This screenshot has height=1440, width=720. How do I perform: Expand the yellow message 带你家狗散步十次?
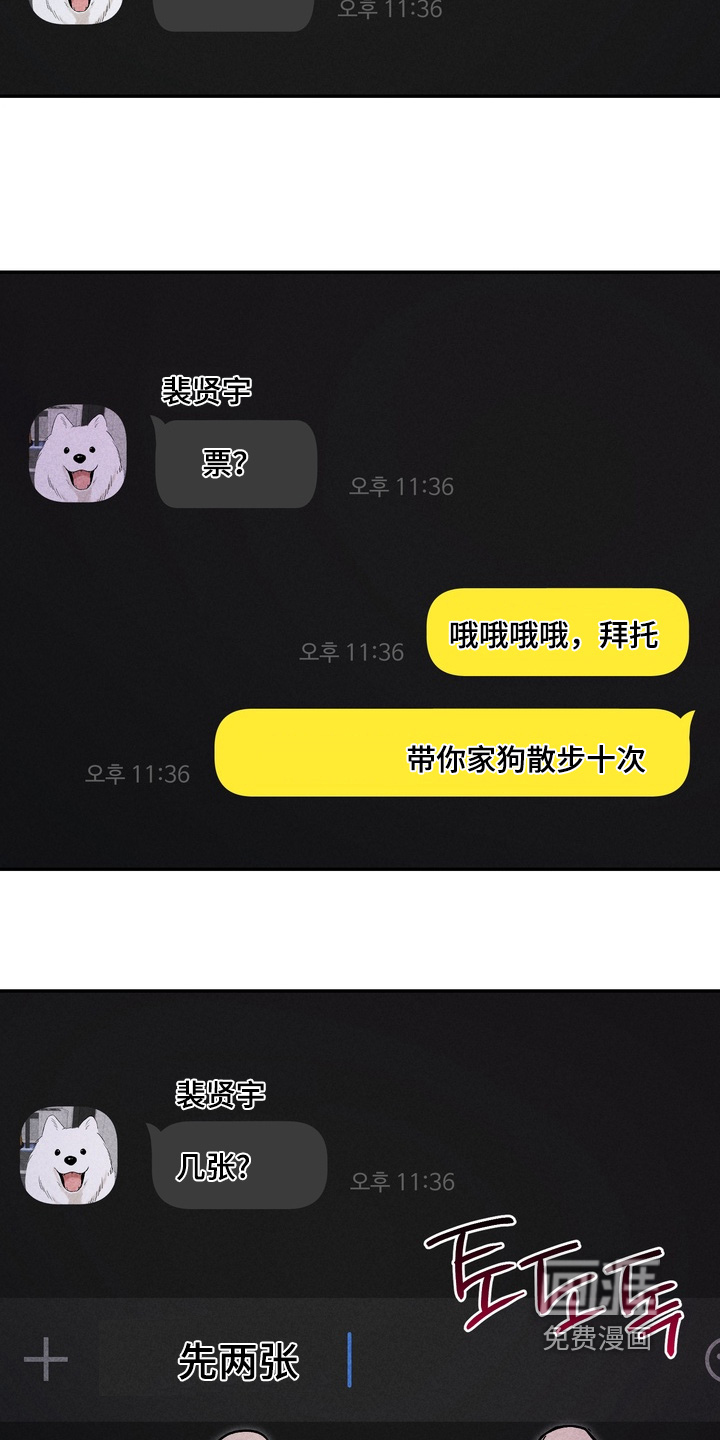point(450,754)
